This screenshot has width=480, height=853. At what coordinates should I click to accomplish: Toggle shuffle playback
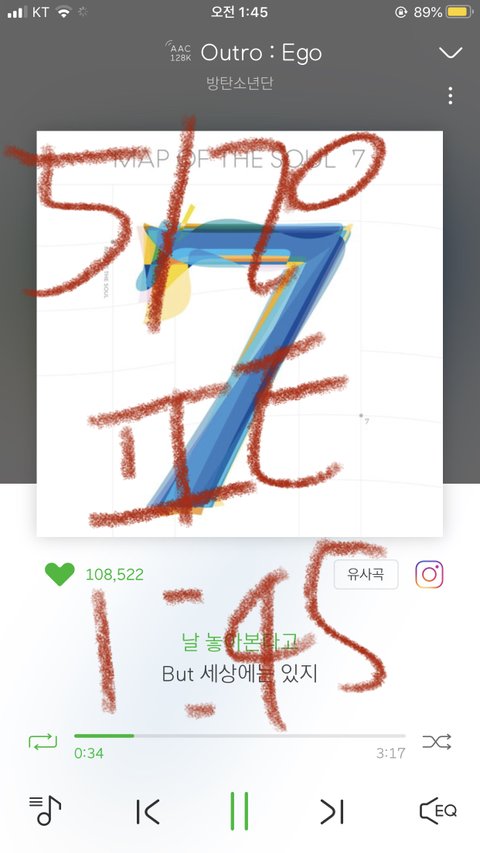coord(436,741)
